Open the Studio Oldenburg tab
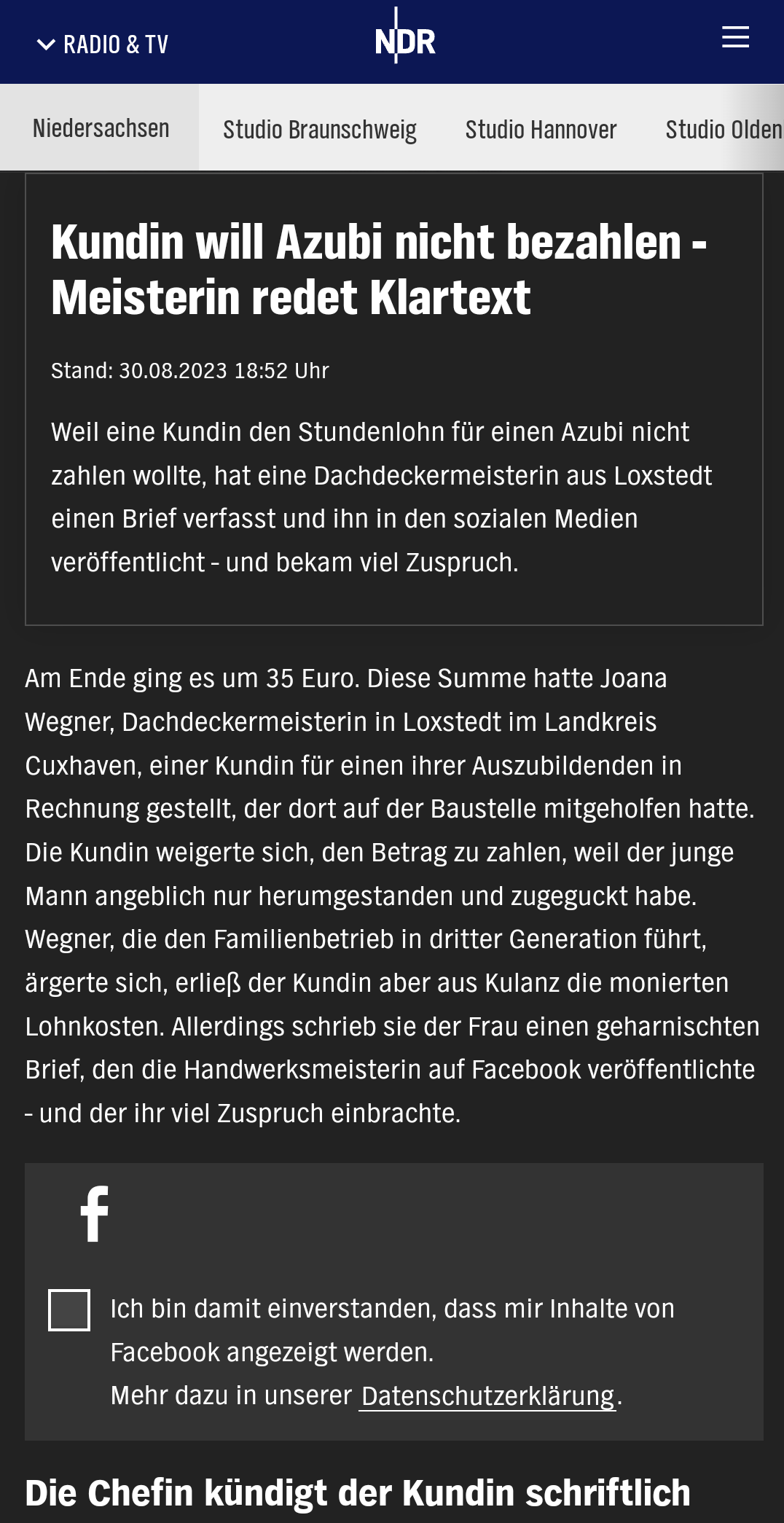Screen dimensions: 784x1523 pyautogui.click(x=723, y=130)
